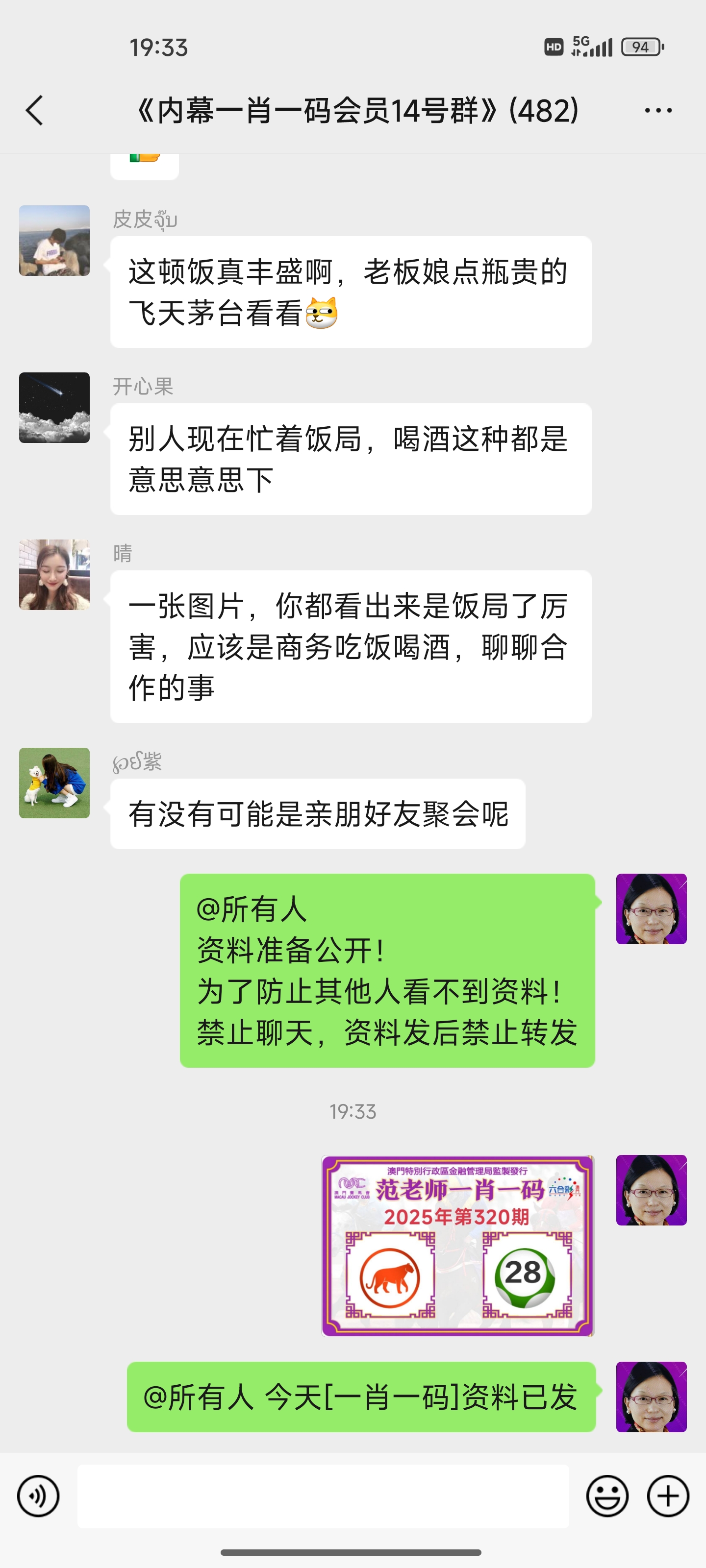Viewport: 706px width, 1568px height.
Task: Open own avatar beside 资料准备公开 message
Action: click(651, 909)
